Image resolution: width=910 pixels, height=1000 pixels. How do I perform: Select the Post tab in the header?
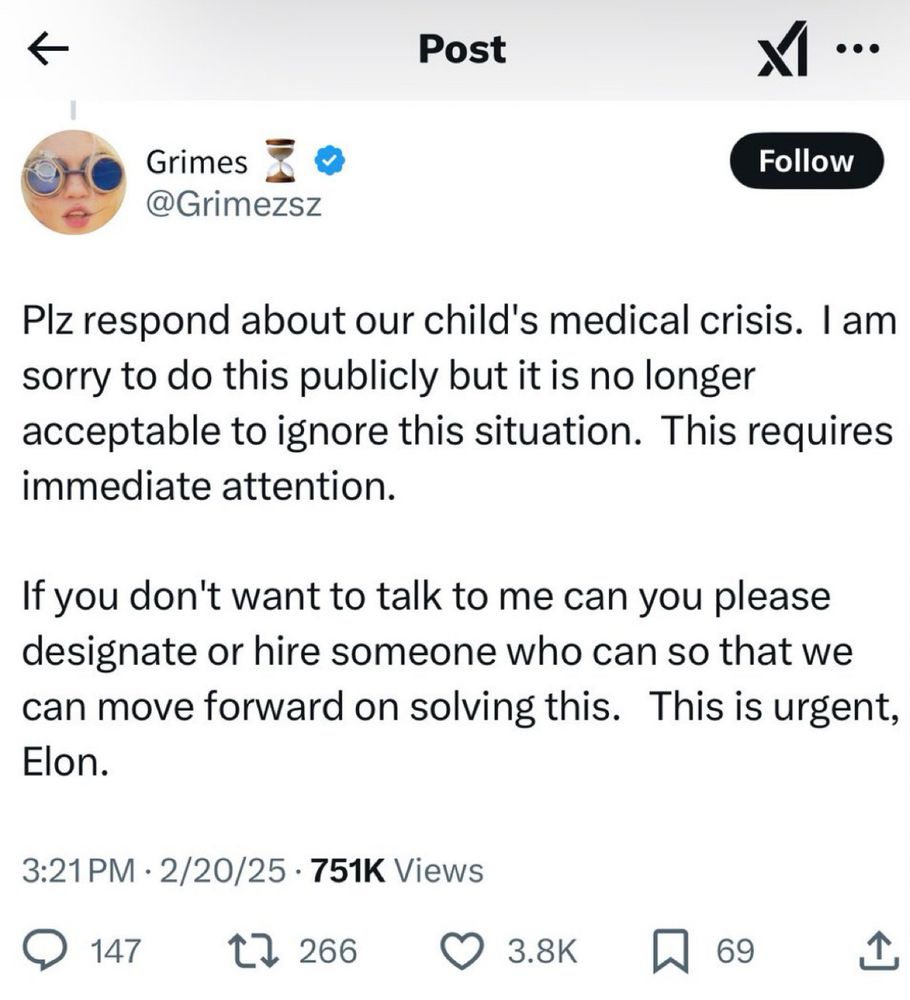(x=461, y=50)
